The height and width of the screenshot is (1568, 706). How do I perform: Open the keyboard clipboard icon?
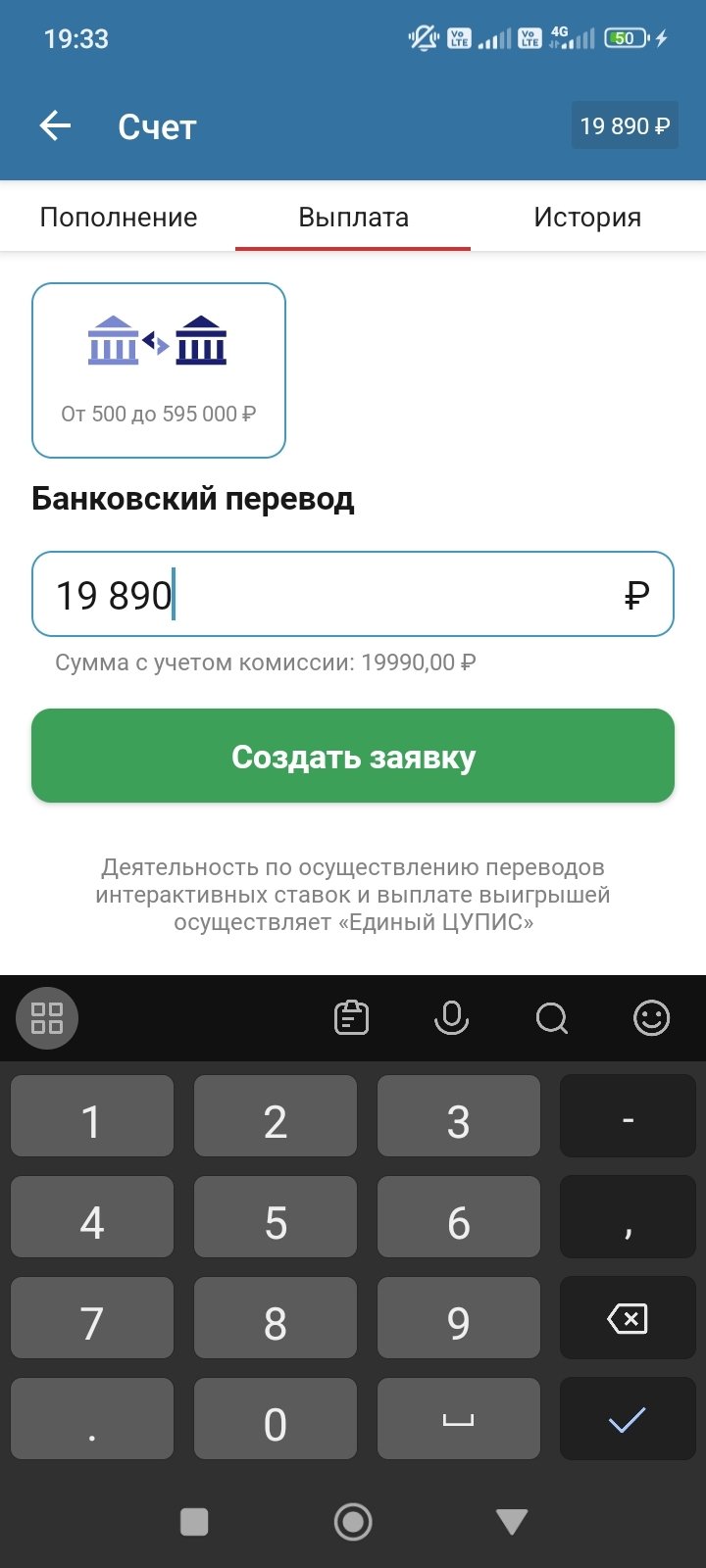351,1018
